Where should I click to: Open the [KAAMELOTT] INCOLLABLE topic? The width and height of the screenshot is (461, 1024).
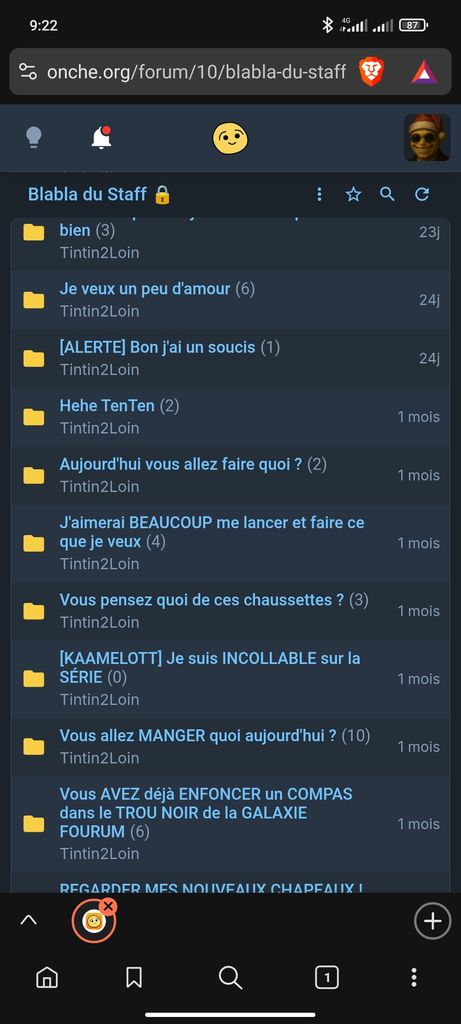pyautogui.click(x=210, y=667)
